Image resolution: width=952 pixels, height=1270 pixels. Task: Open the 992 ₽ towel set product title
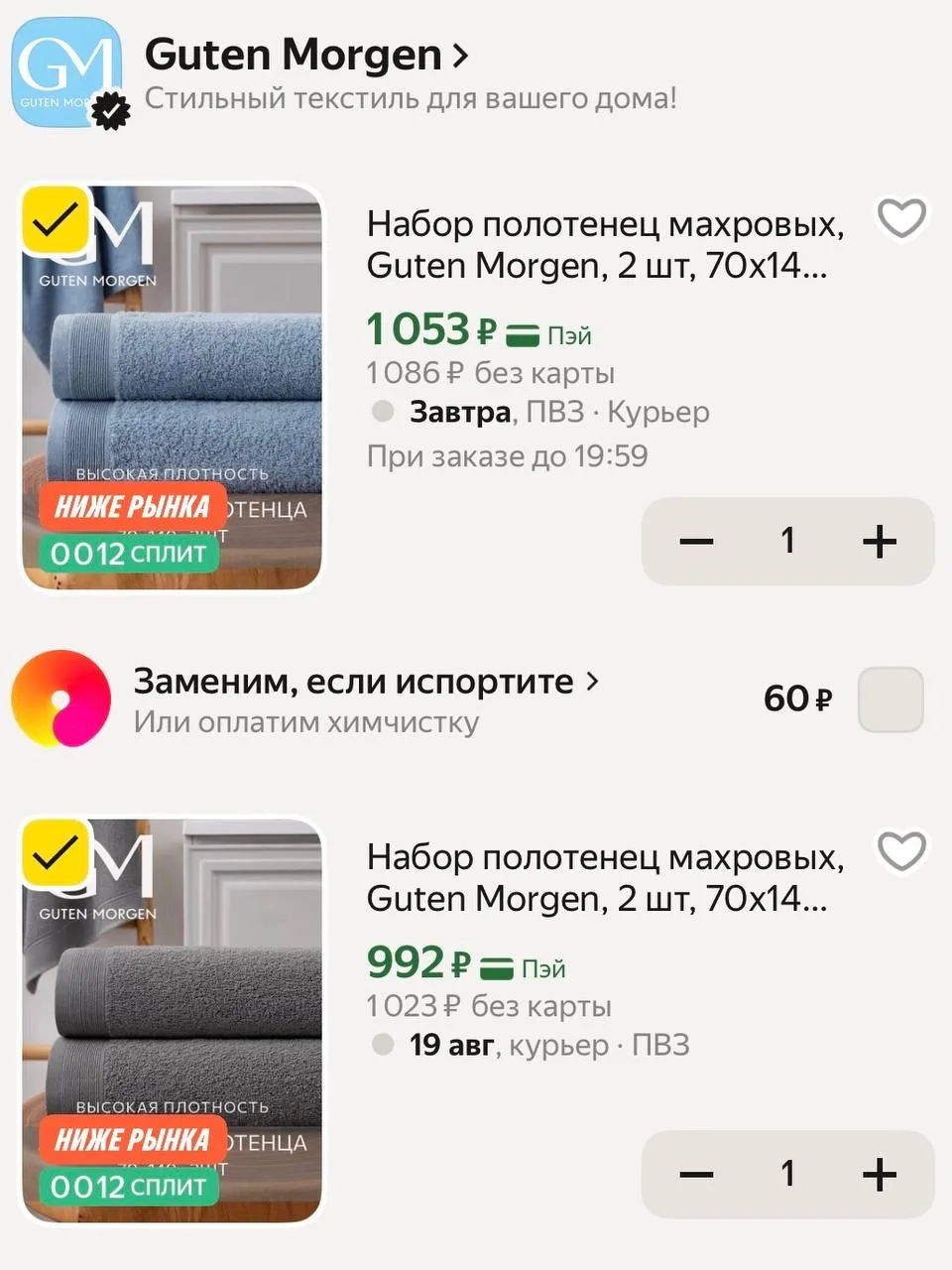click(x=605, y=878)
